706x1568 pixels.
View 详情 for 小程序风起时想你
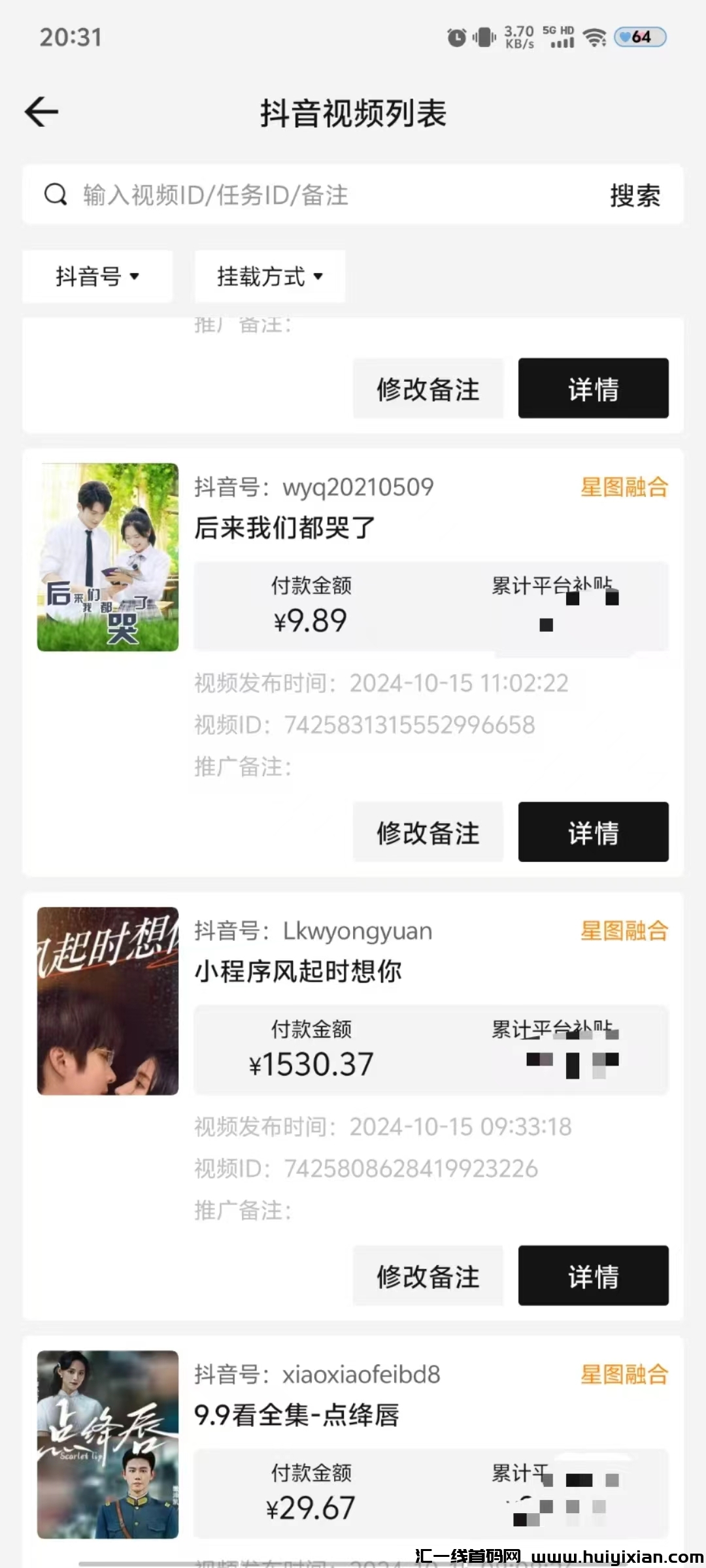tap(593, 1276)
